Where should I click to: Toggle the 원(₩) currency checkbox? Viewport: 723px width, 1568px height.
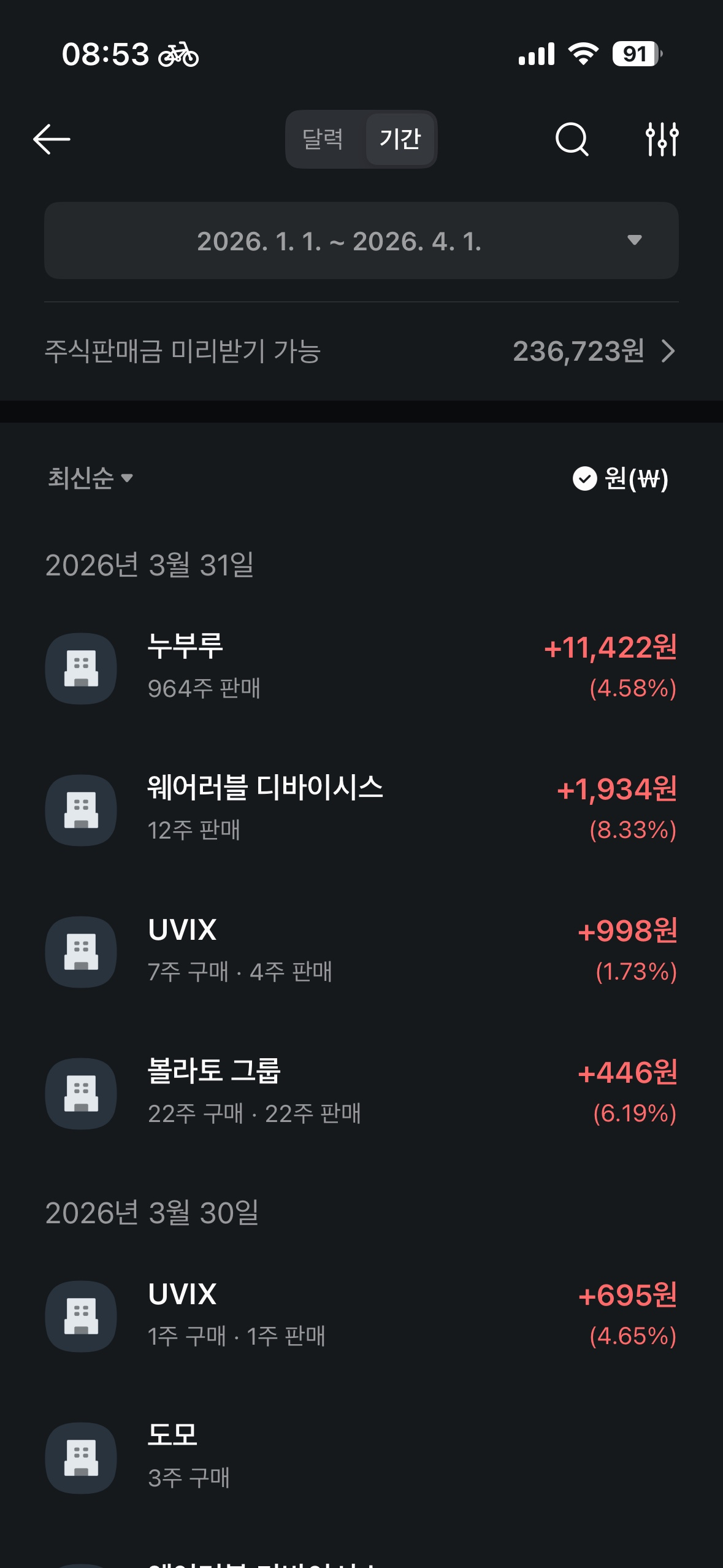(x=620, y=478)
